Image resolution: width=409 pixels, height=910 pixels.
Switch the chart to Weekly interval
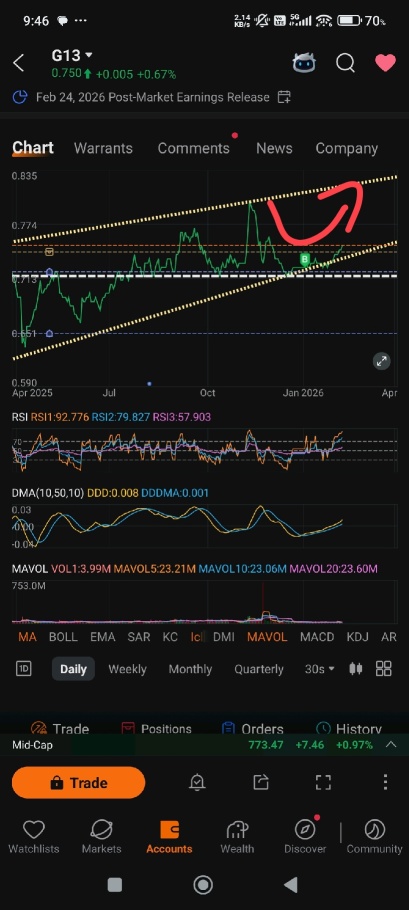point(127,669)
